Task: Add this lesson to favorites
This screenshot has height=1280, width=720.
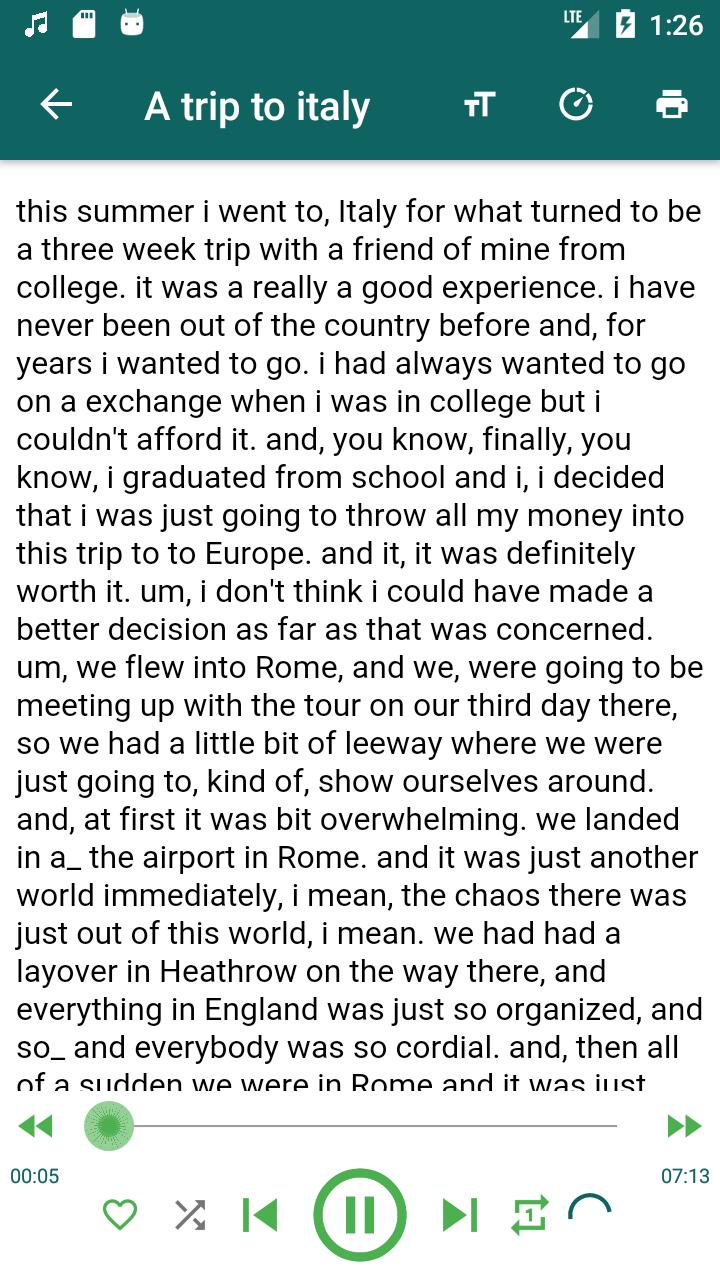Action: 120,1215
